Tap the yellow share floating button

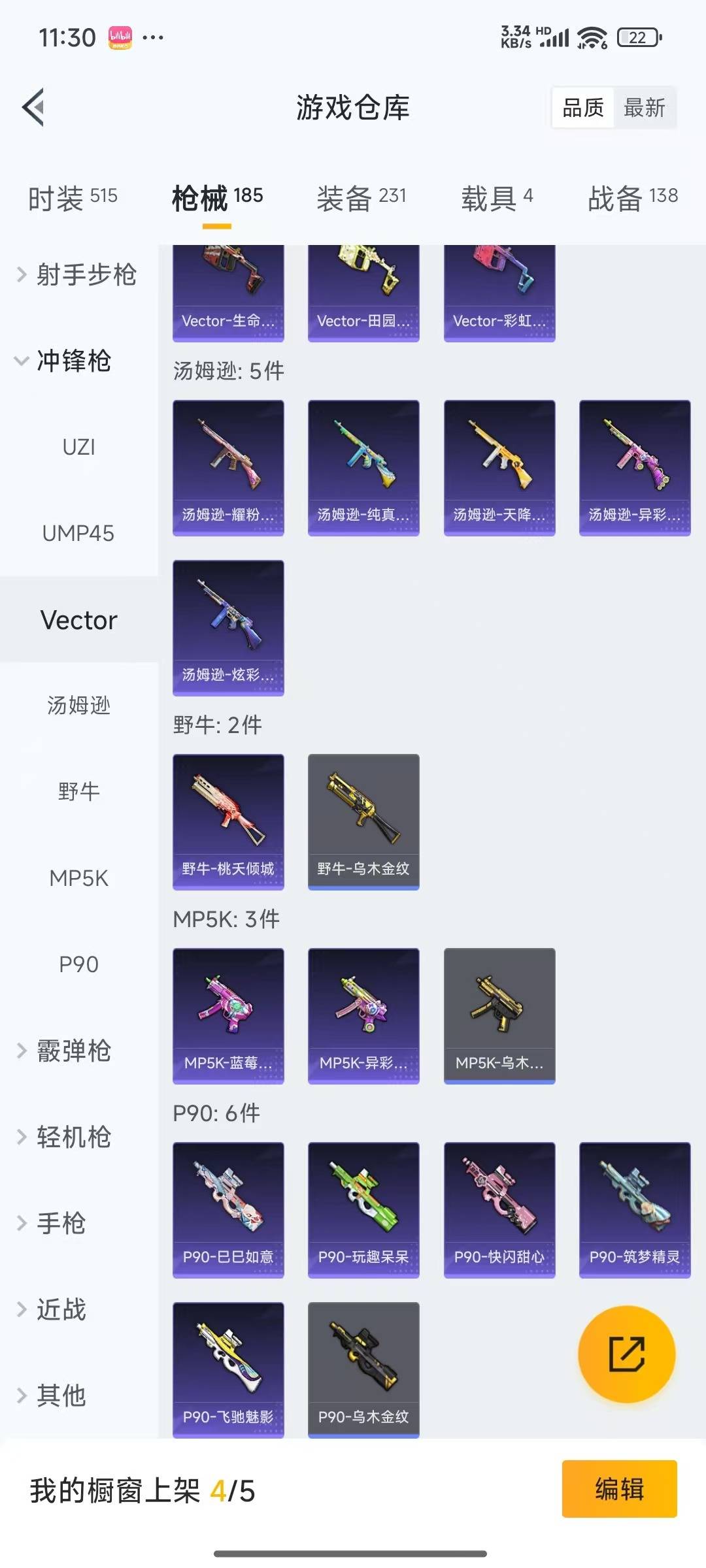click(x=626, y=1354)
